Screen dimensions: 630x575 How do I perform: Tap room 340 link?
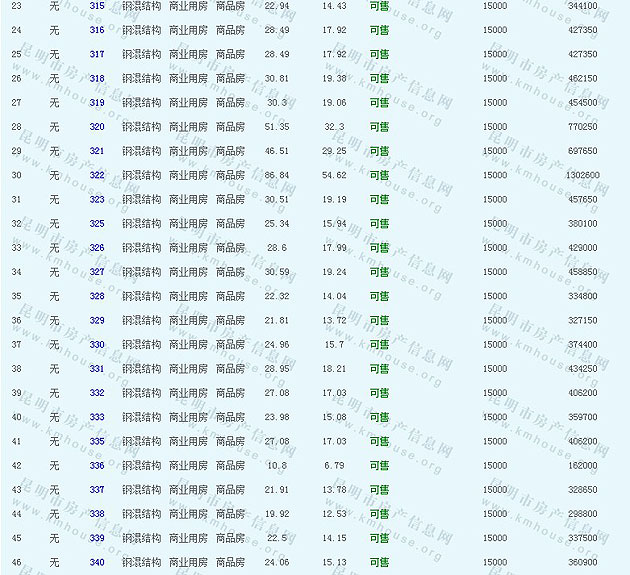[x=96, y=562]
